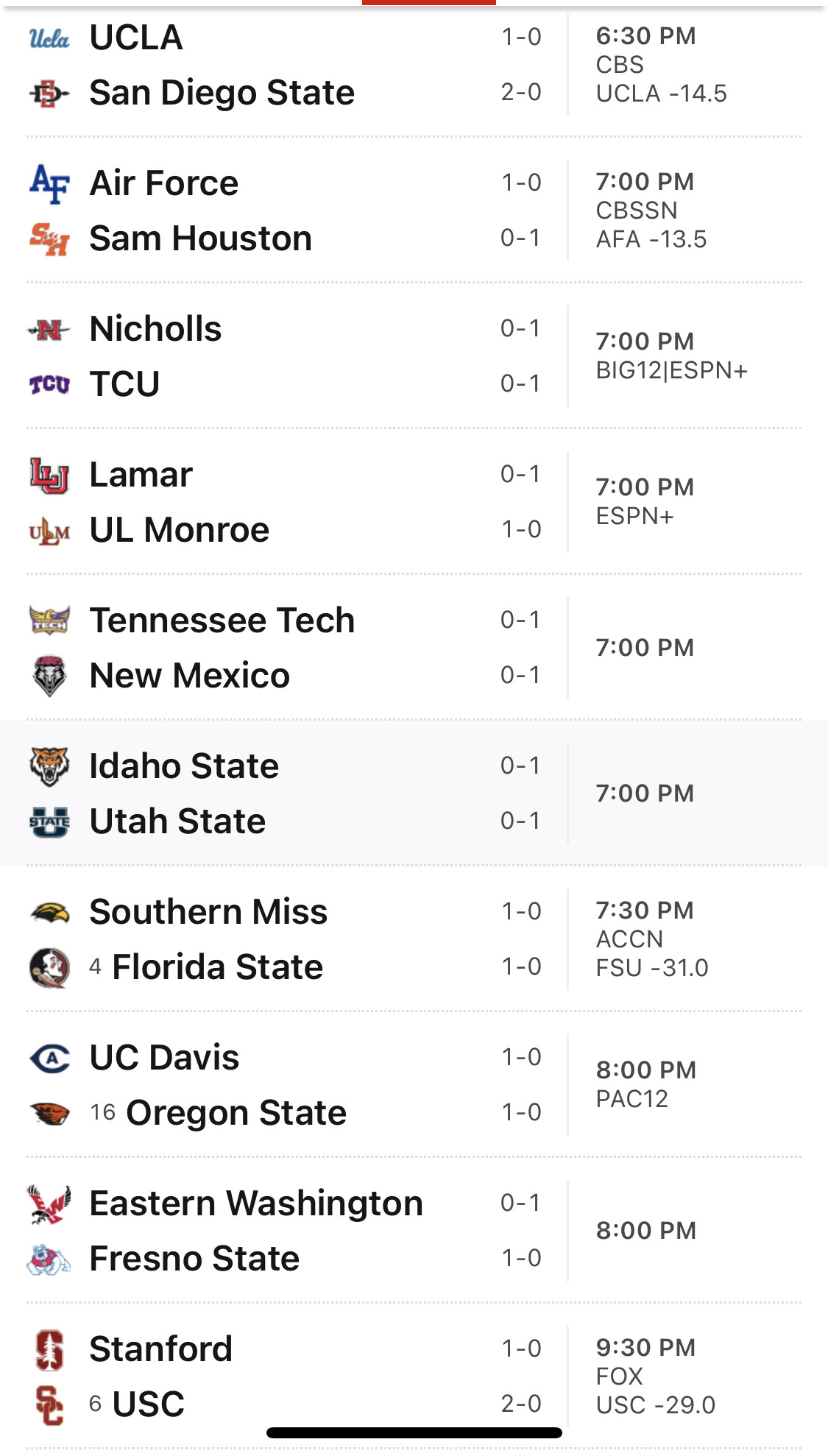This screenshot has width=828, height=1456.
Task: Tap the Idaho State vs Utah State game
Action: [x=414, y=793]
